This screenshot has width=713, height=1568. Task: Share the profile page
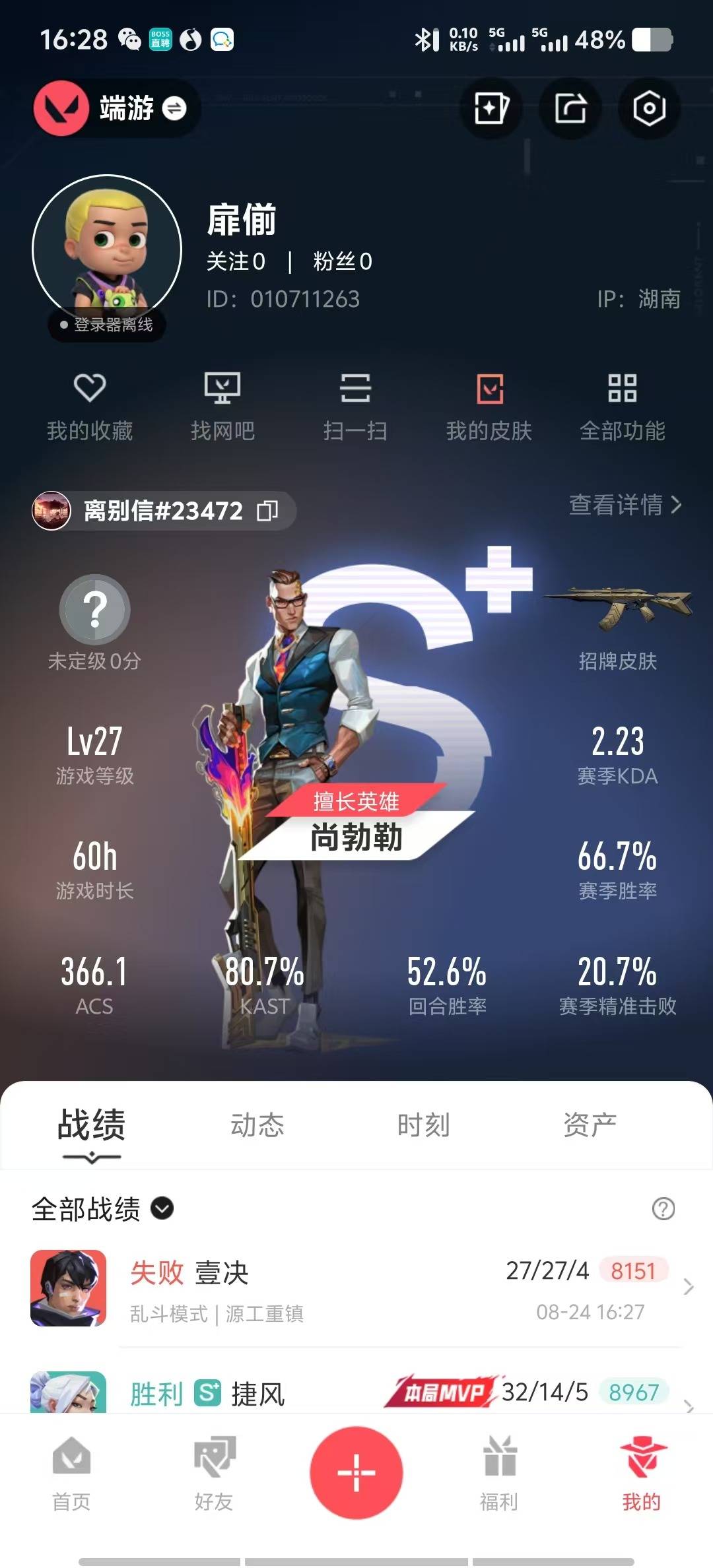[570, 108]
